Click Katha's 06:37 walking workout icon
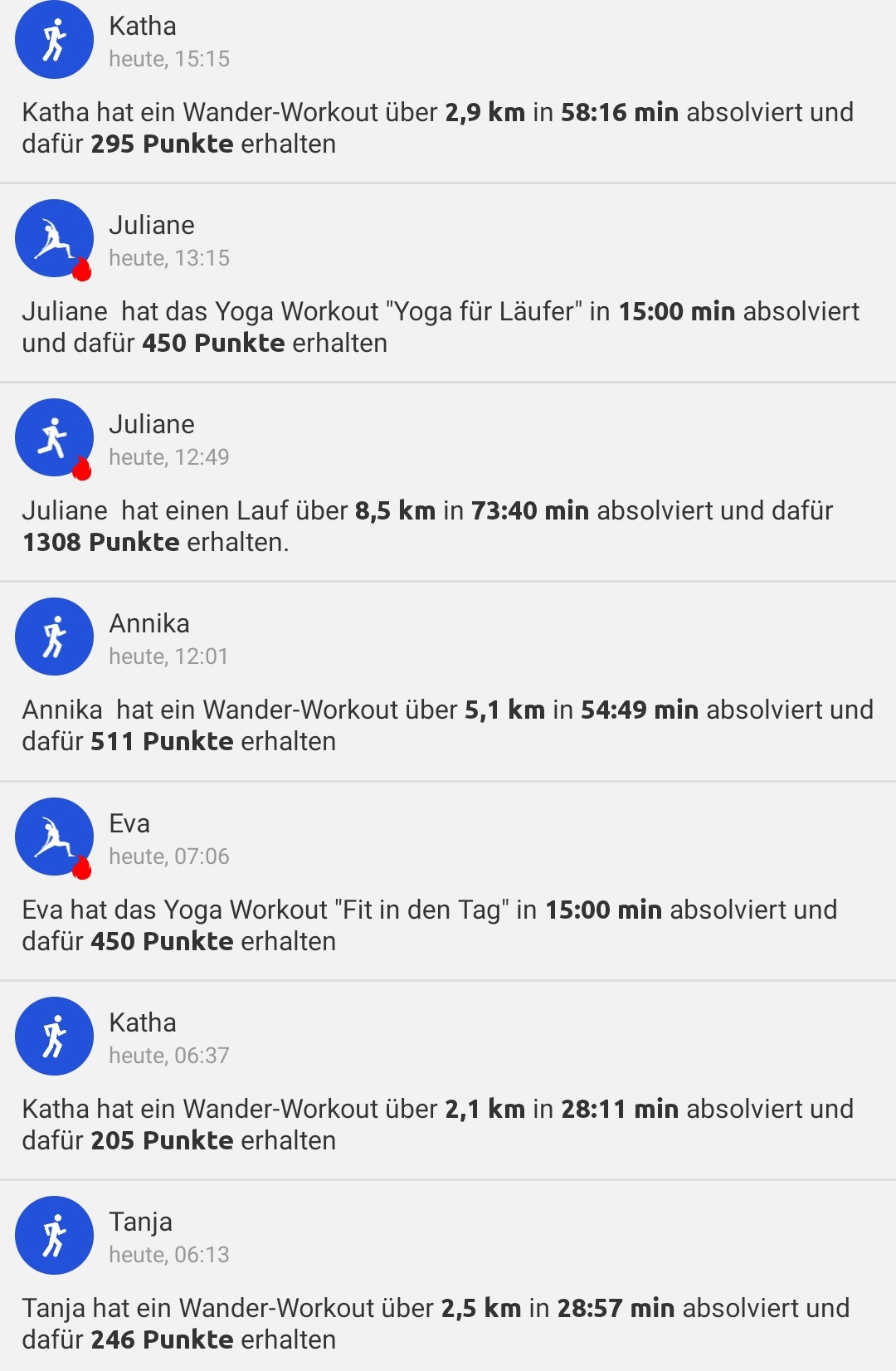 (54, 1036)
